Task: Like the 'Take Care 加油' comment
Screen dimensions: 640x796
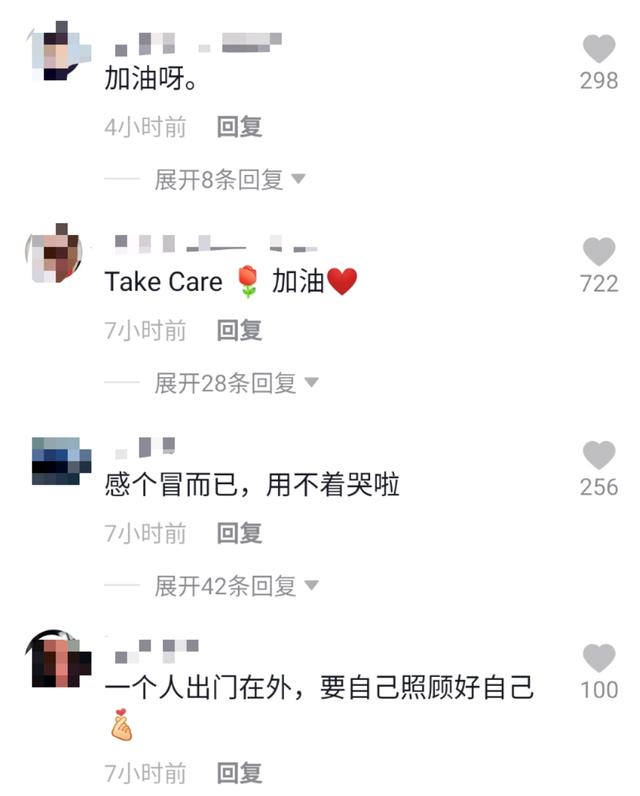Action: click(x=599, y=252)
